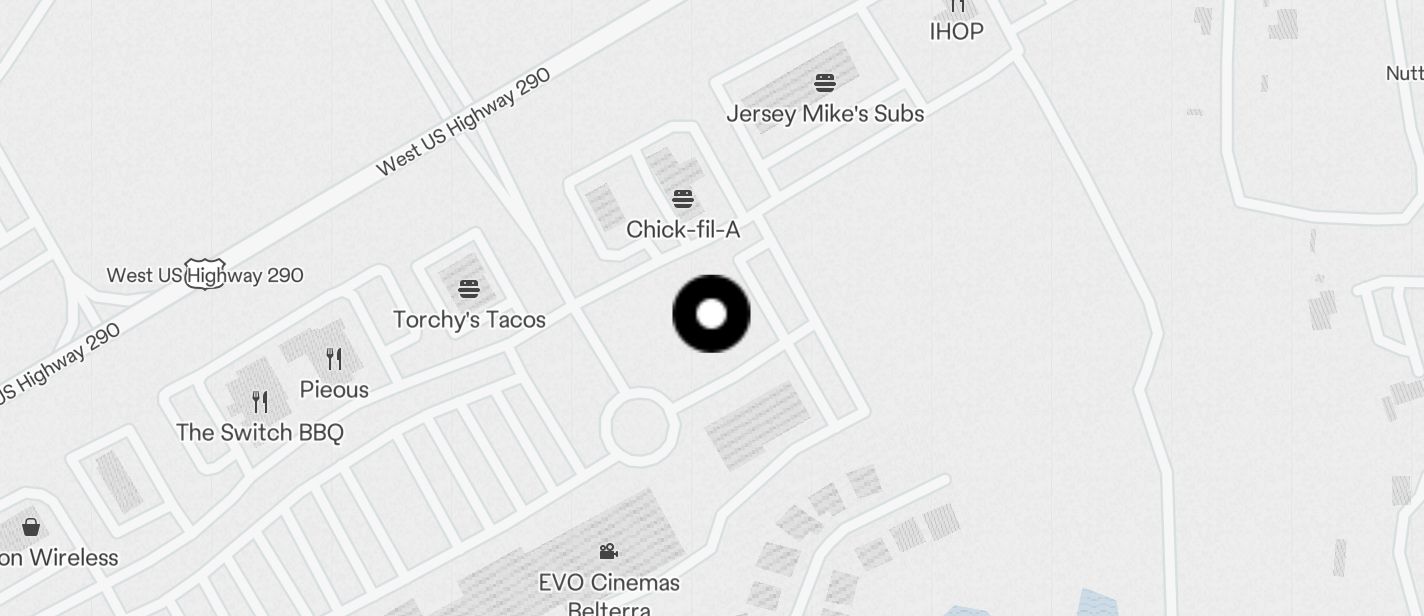Open The Switch BBQ place marker
This screenshot has width=1424, height=616.
(x=260, y=402)
